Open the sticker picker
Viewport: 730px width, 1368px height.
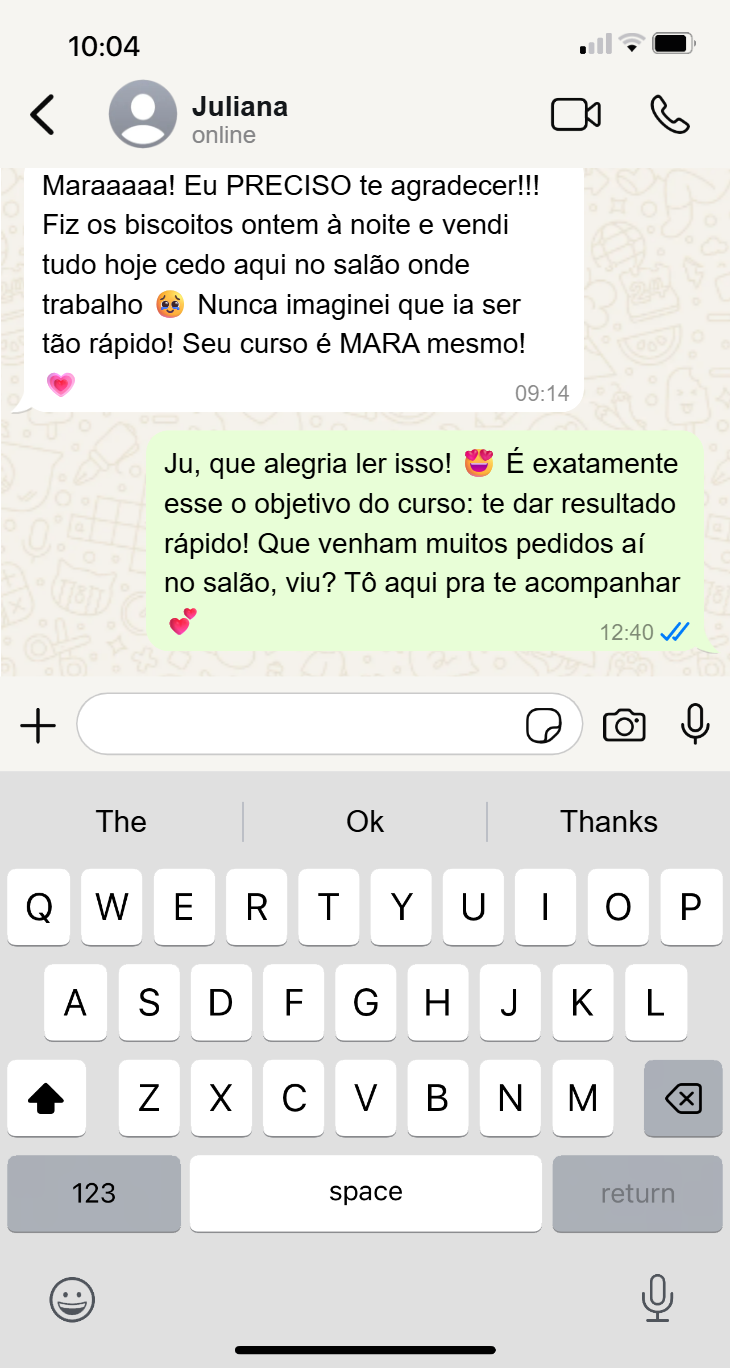[544, 726]
